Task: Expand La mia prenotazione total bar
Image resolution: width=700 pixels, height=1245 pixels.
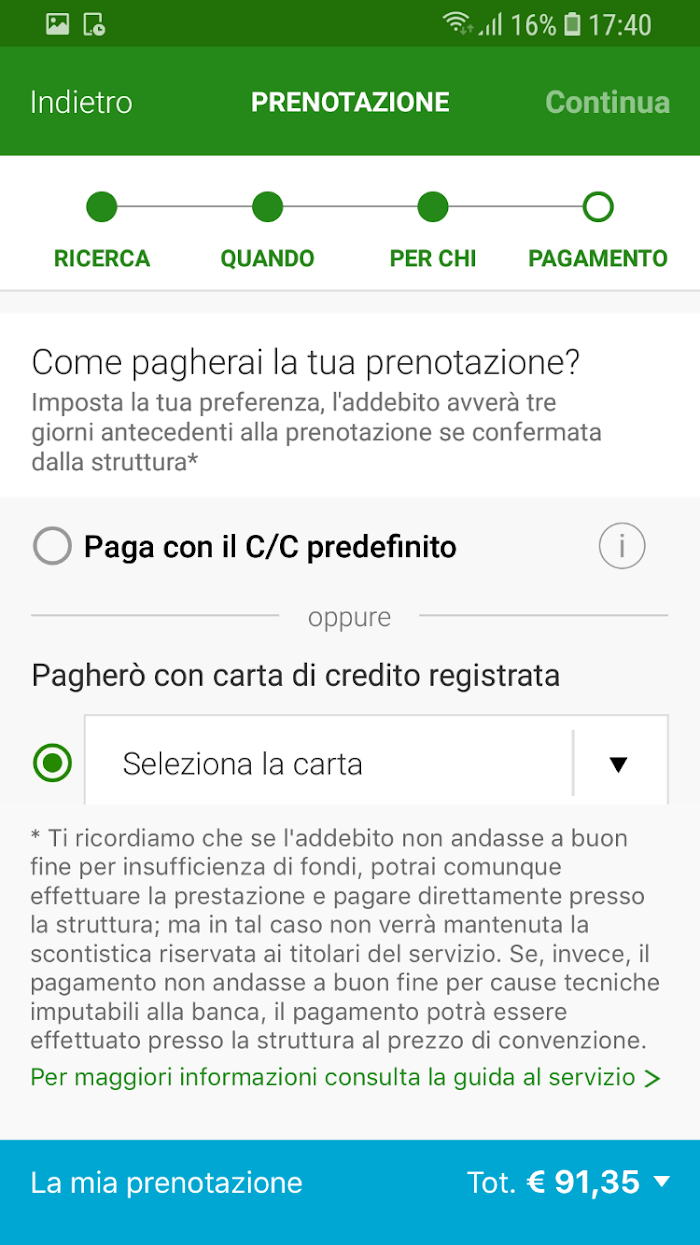Action: 350,1183
